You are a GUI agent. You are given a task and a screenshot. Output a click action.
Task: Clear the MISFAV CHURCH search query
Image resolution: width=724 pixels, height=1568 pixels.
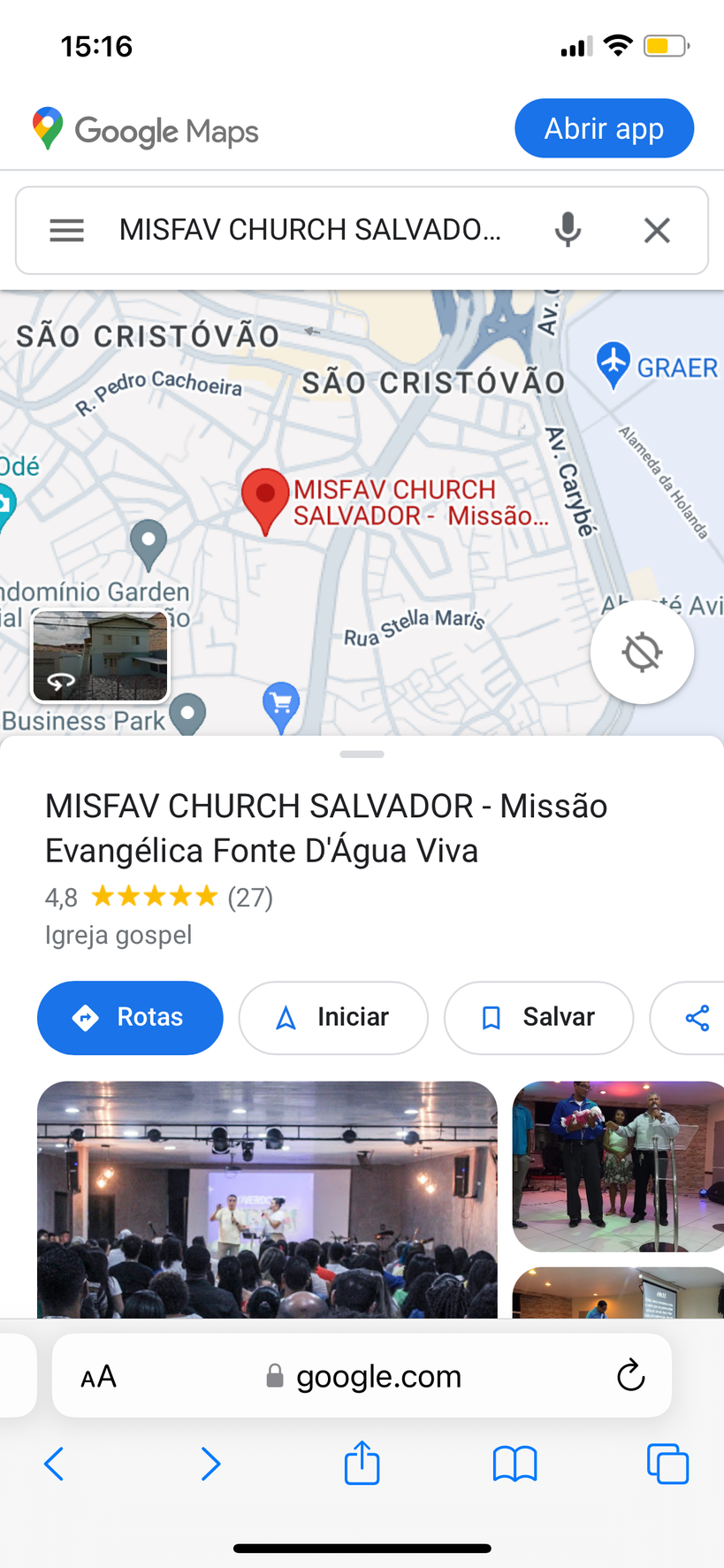(x=657, y=231)
